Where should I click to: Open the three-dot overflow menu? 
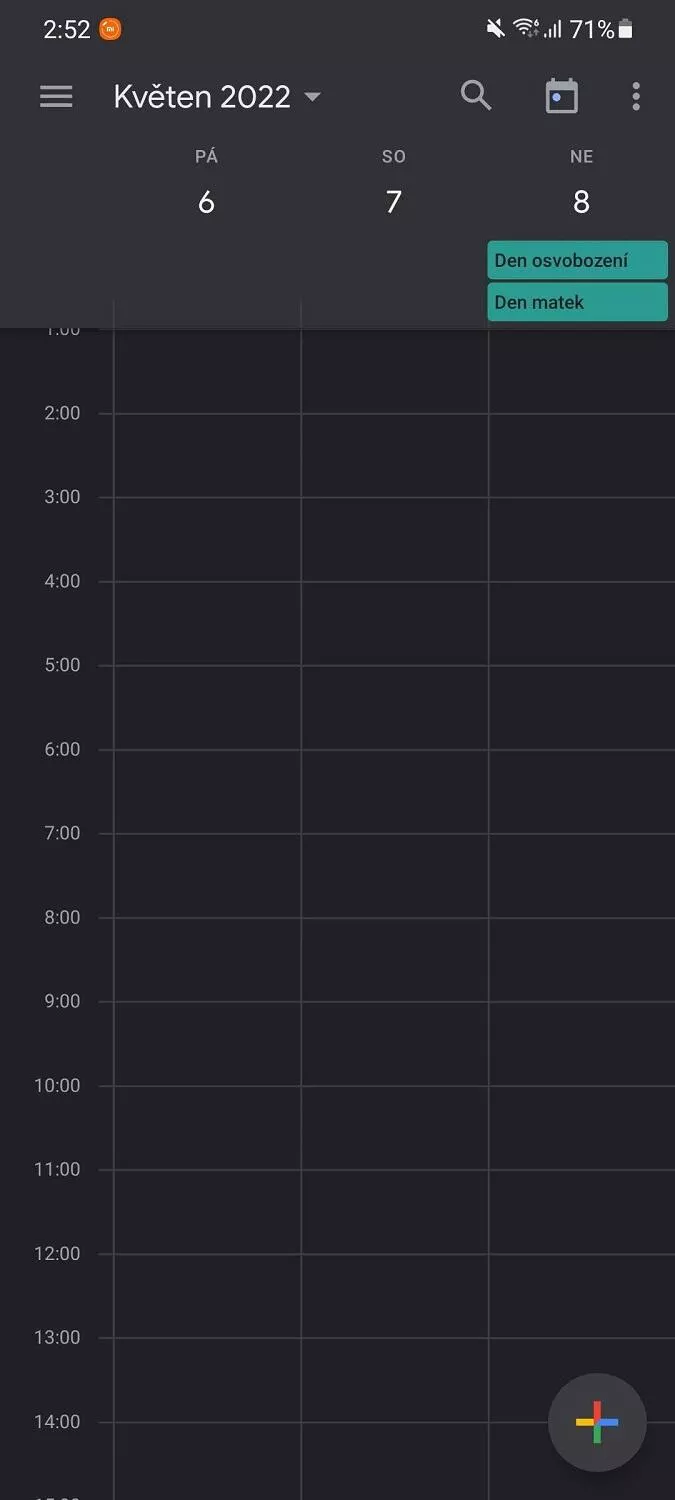(636, 96)
